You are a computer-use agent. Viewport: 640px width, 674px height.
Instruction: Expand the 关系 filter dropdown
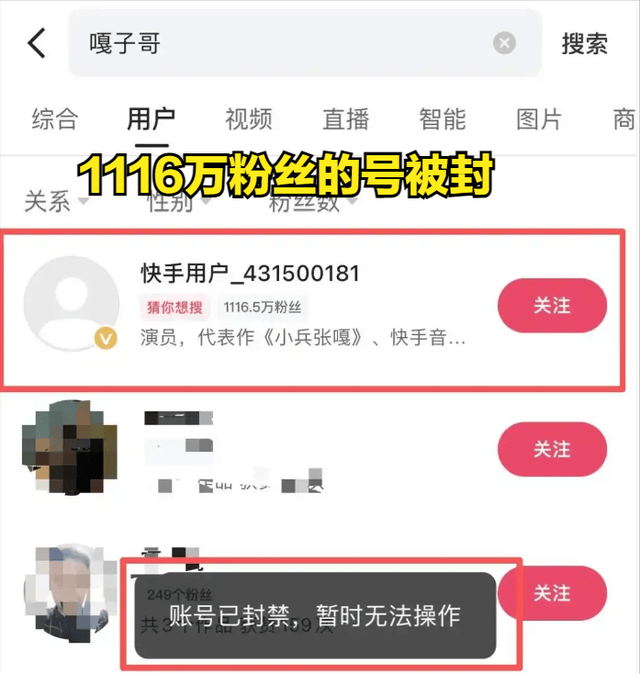pos(56,202)
